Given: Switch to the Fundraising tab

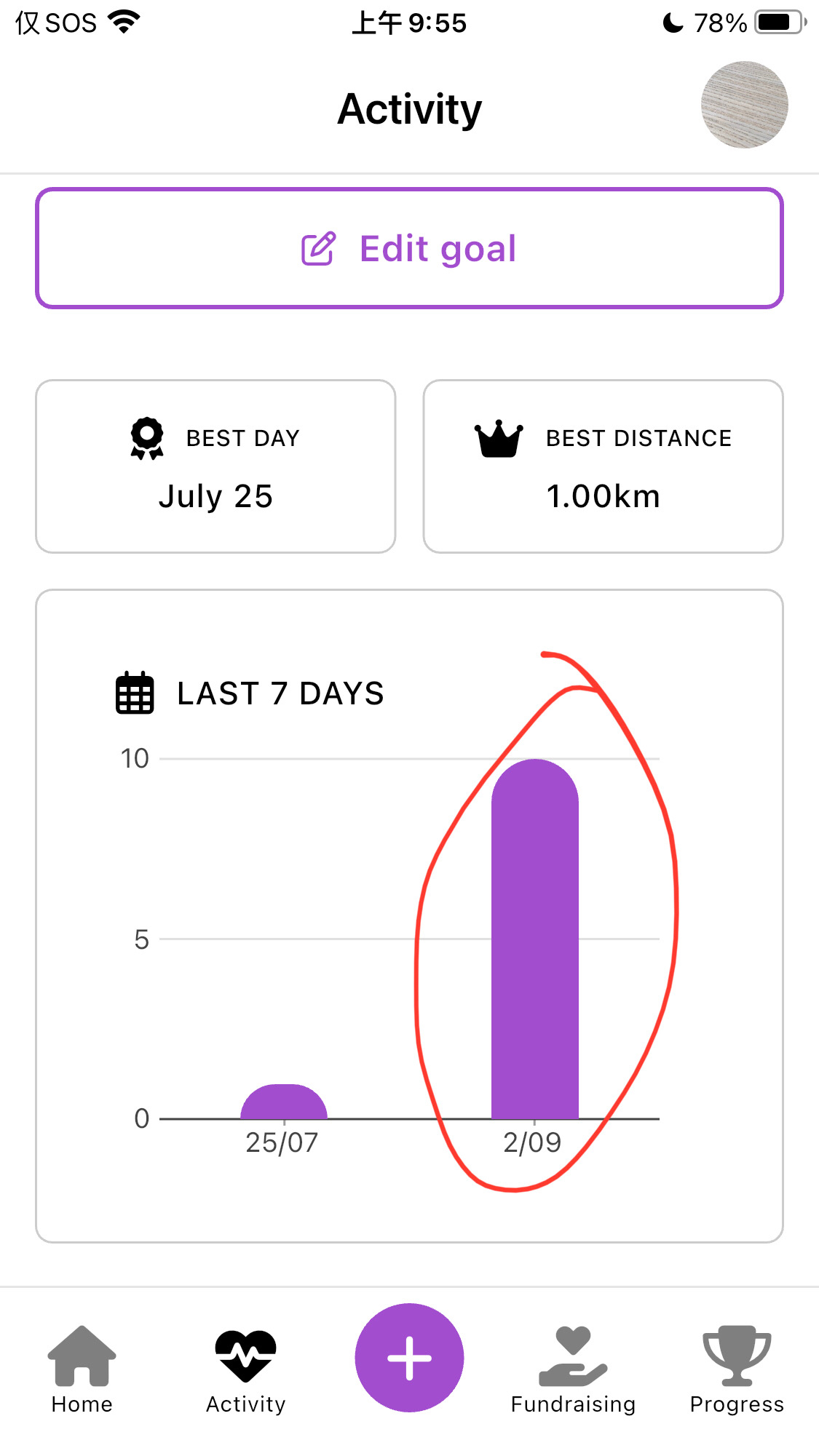Looking at the screenshot, I should coord(573,1369).
